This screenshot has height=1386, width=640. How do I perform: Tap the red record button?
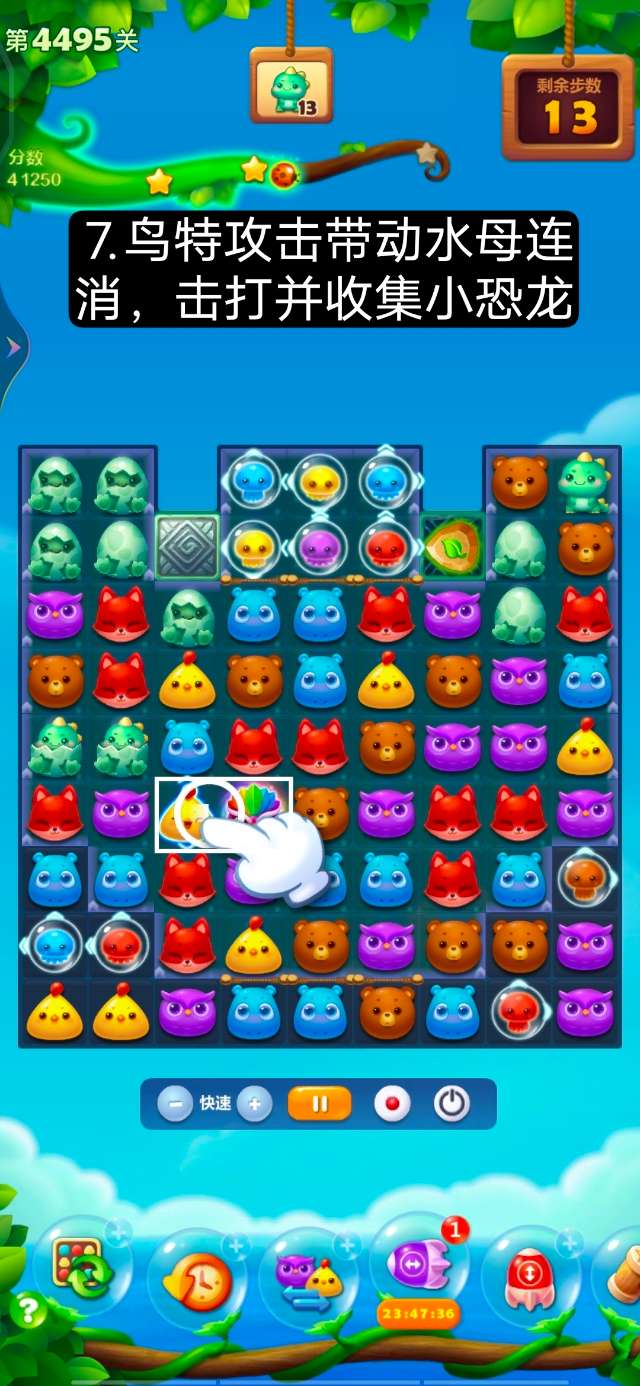392,1104
